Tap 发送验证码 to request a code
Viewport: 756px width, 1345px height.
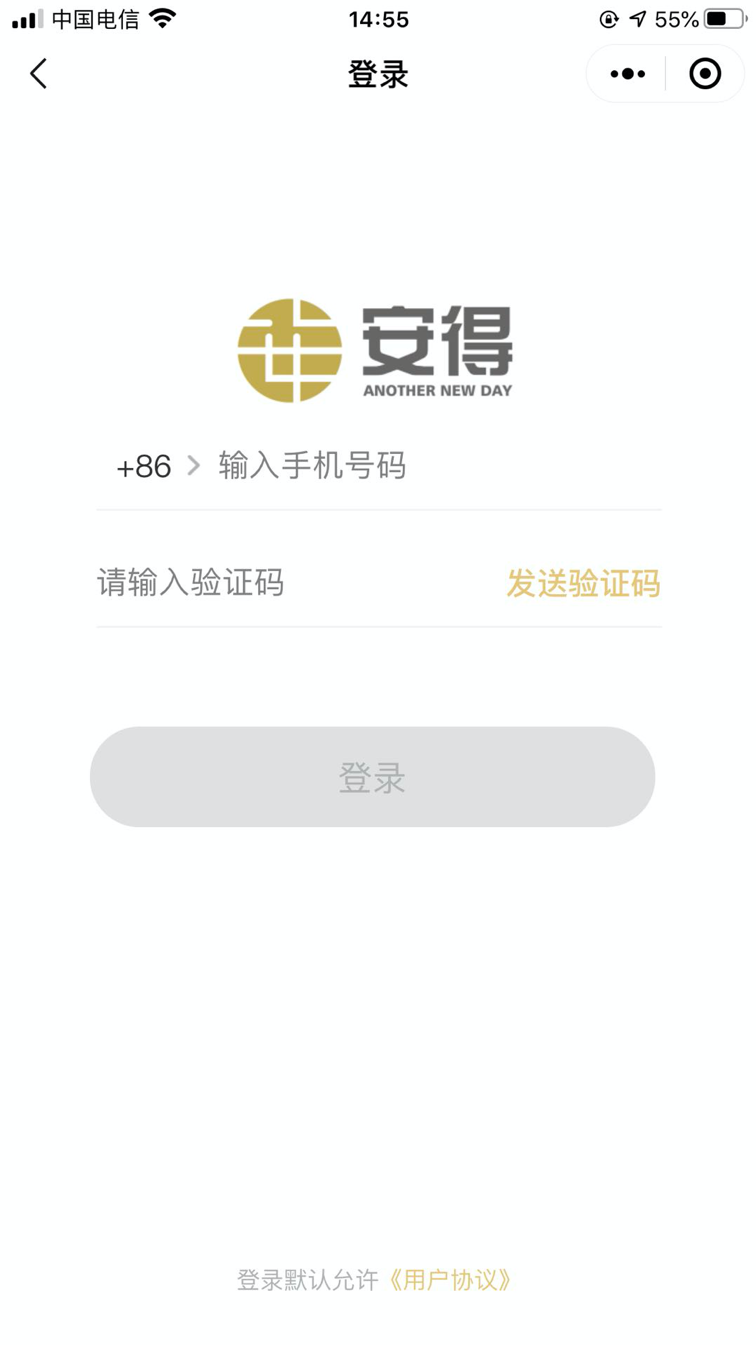[583, 583]
